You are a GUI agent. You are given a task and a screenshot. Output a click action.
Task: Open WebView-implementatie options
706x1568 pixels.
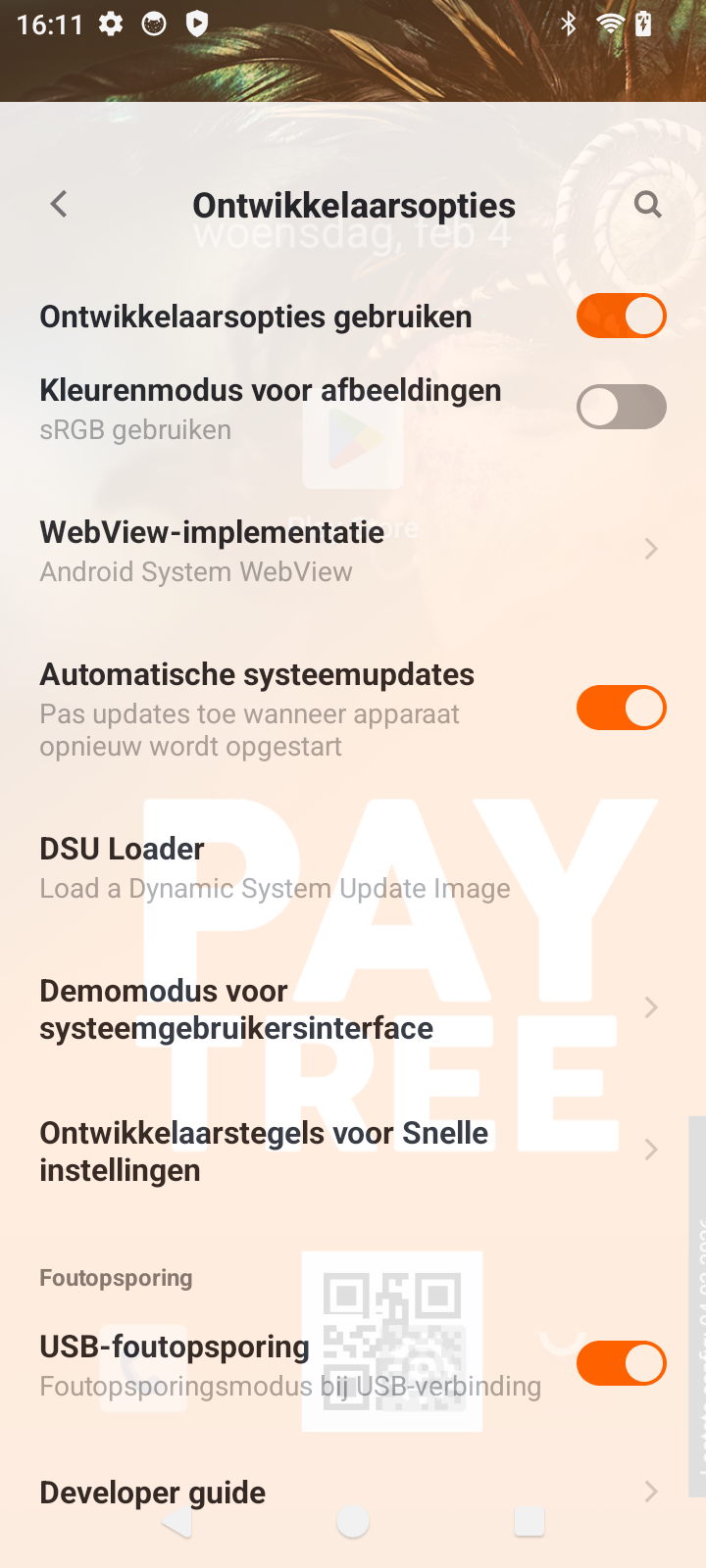[x=353, y=549]
